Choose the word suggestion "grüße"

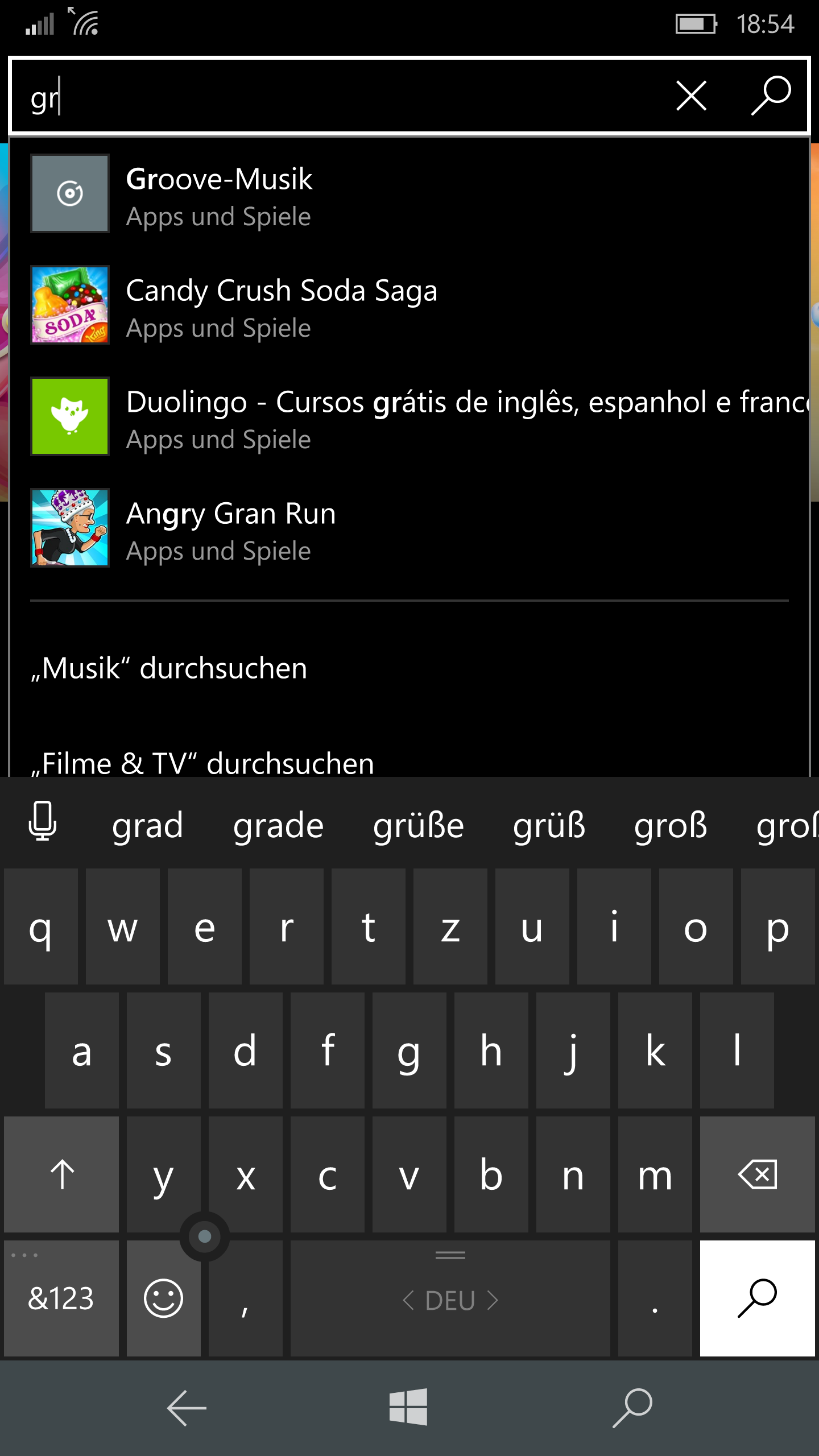coord(418,826)
